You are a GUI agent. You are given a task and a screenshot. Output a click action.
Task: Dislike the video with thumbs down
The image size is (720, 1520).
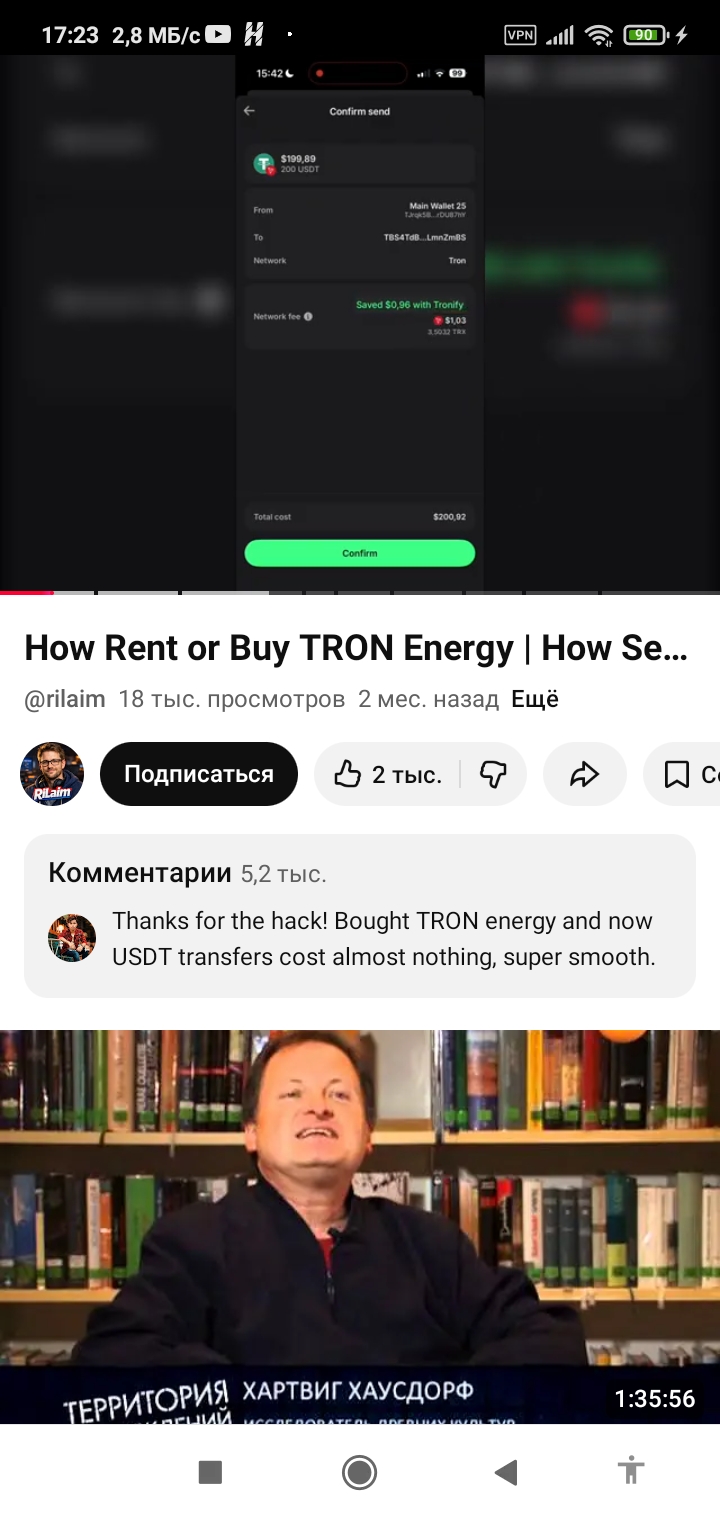click(x=494, y=774)
